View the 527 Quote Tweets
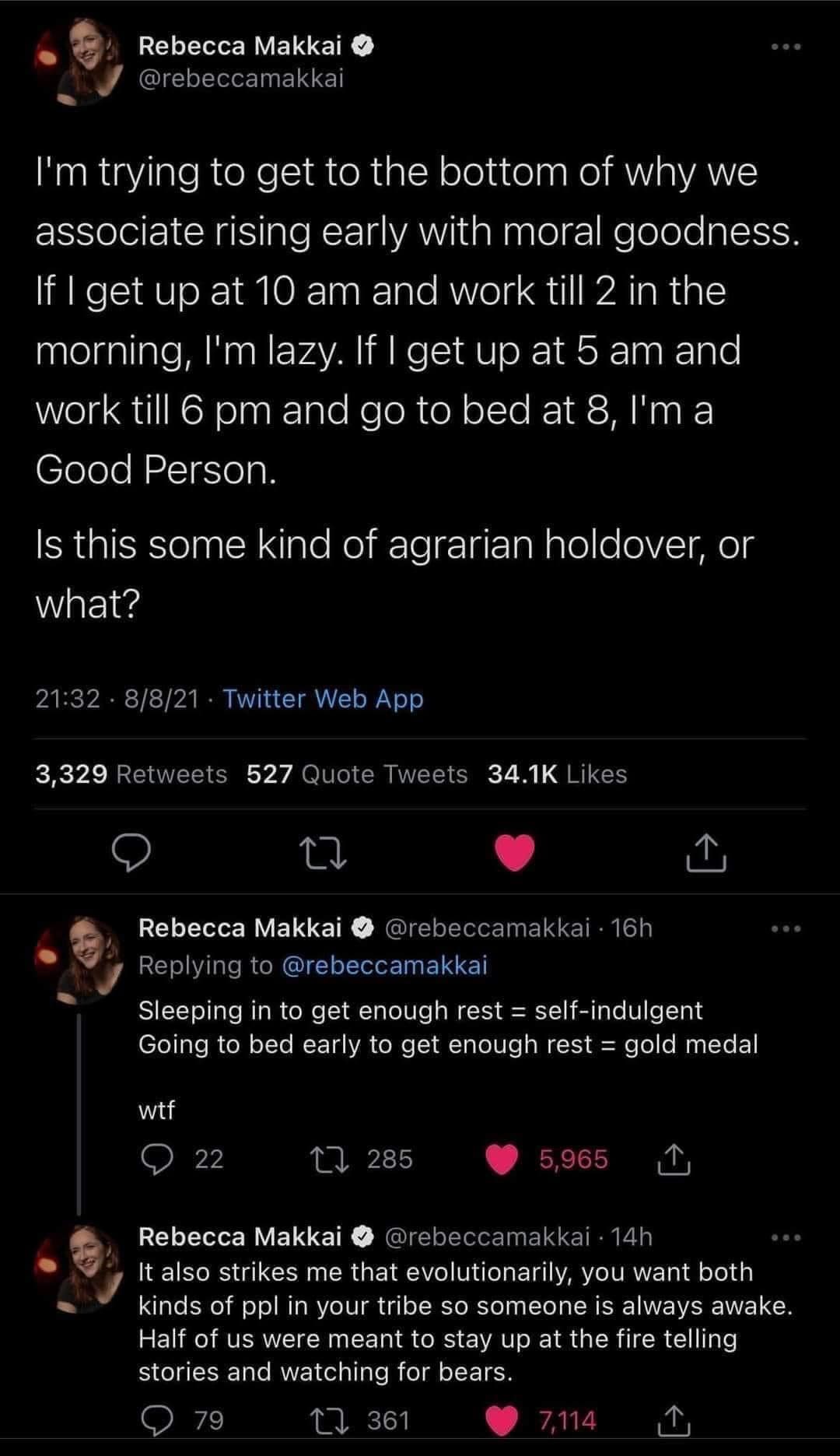The height and width of the screenshot is (1456, 840). 357,774
